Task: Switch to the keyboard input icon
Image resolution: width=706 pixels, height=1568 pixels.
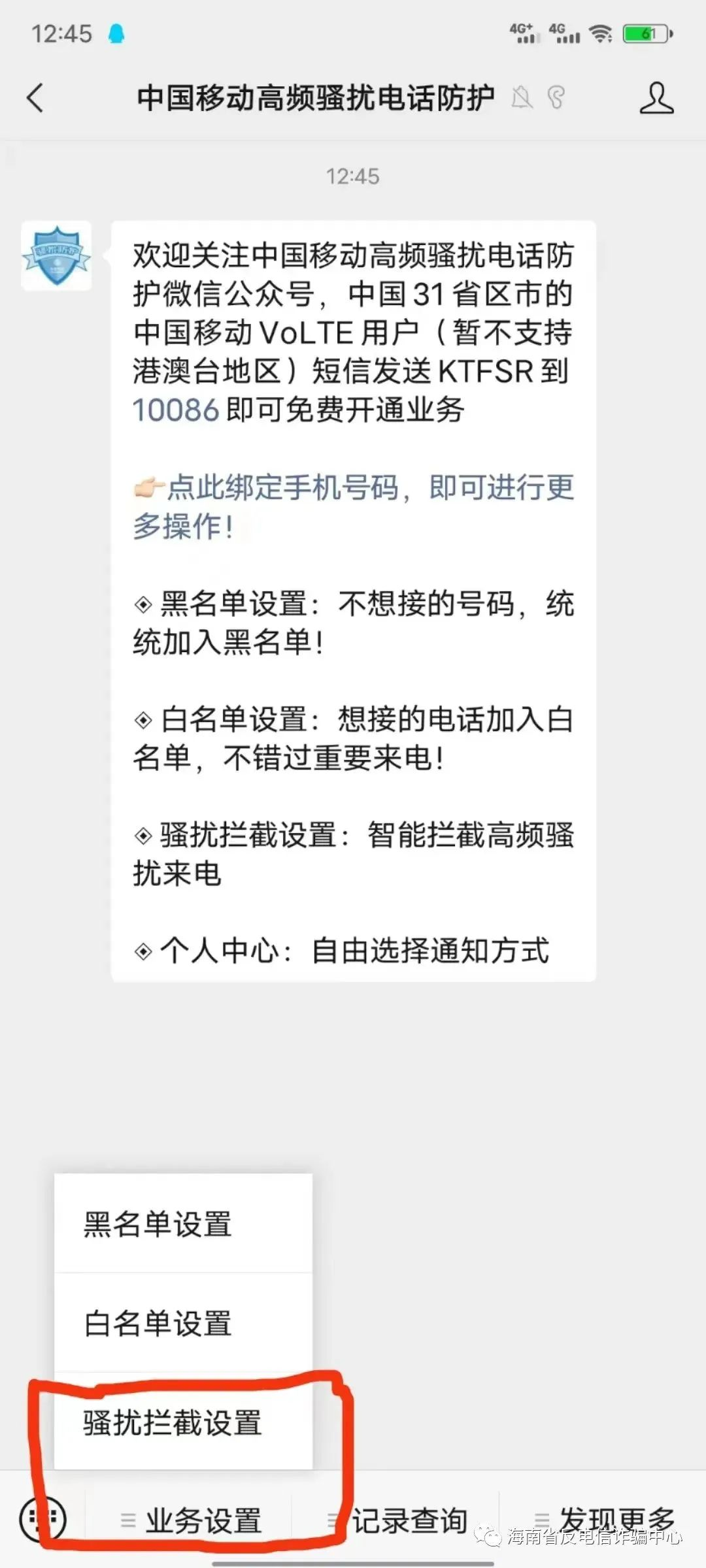Action: coord(43,1518)
